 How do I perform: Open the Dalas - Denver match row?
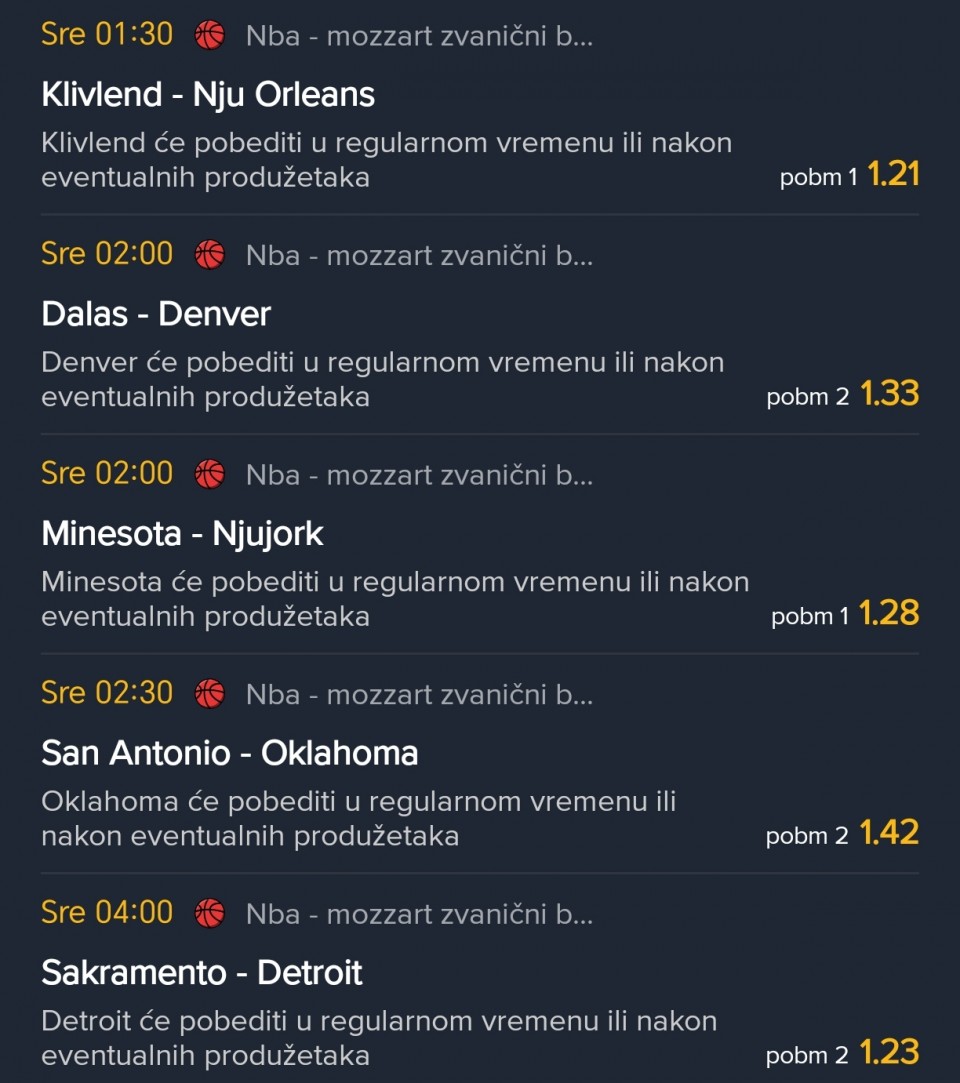(x=156, y=314)
